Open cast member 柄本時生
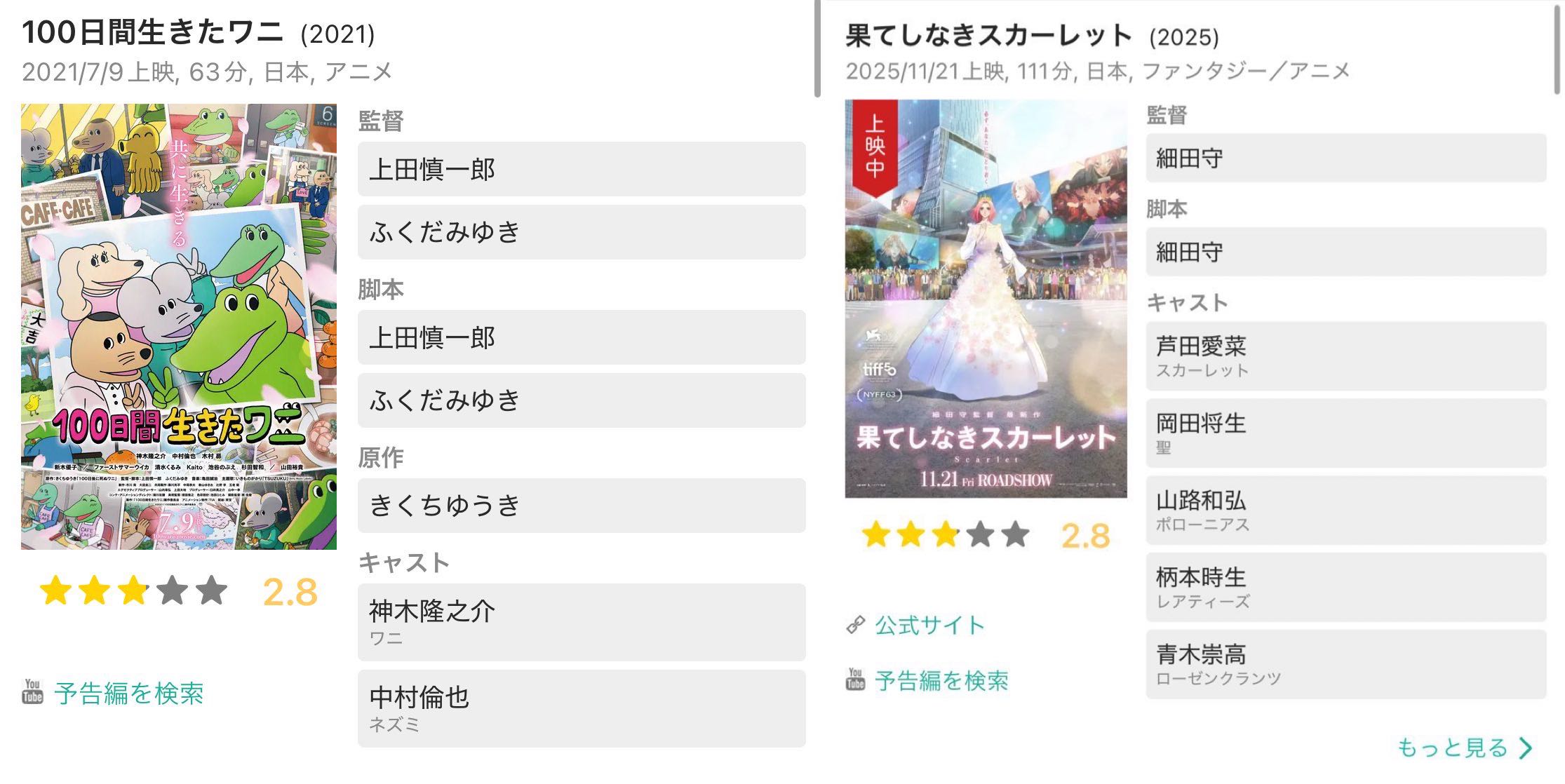1565x784 pixels. [1345, 587]
